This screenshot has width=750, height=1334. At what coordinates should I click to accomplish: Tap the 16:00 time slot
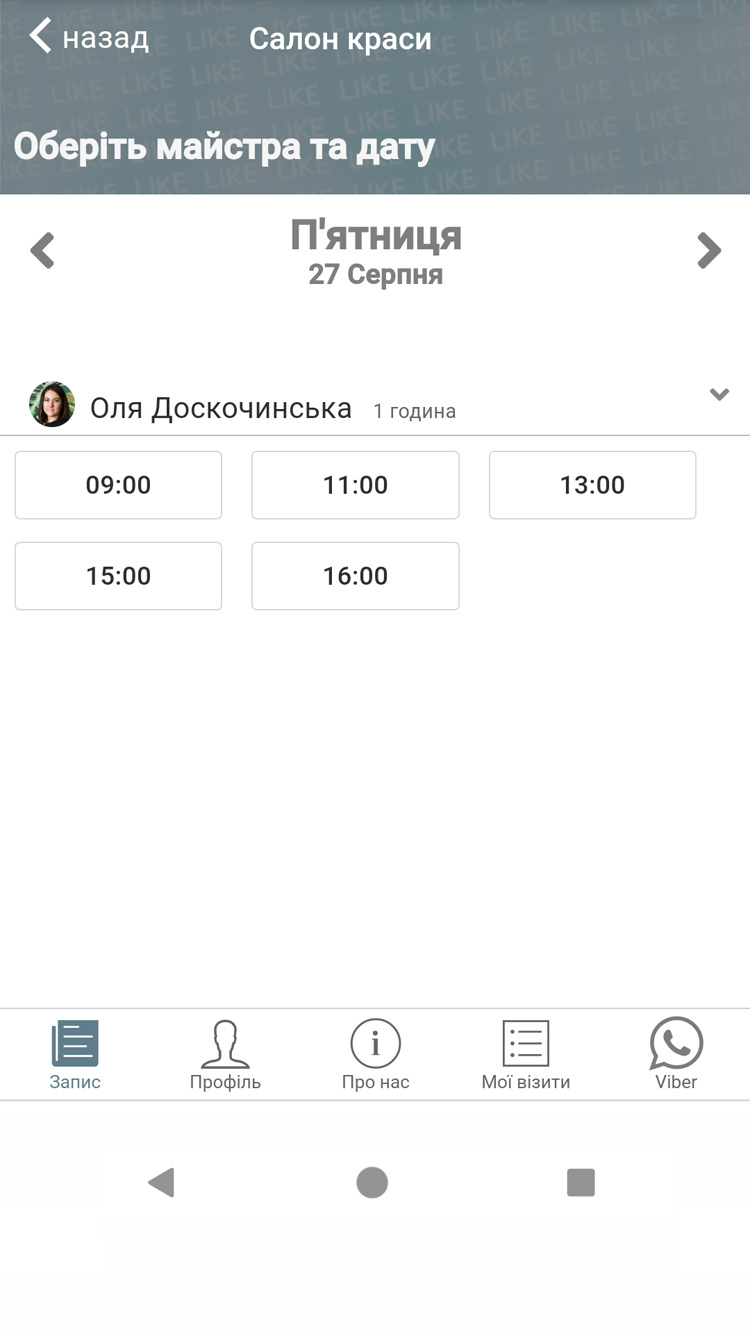click(x=355, y=576)
